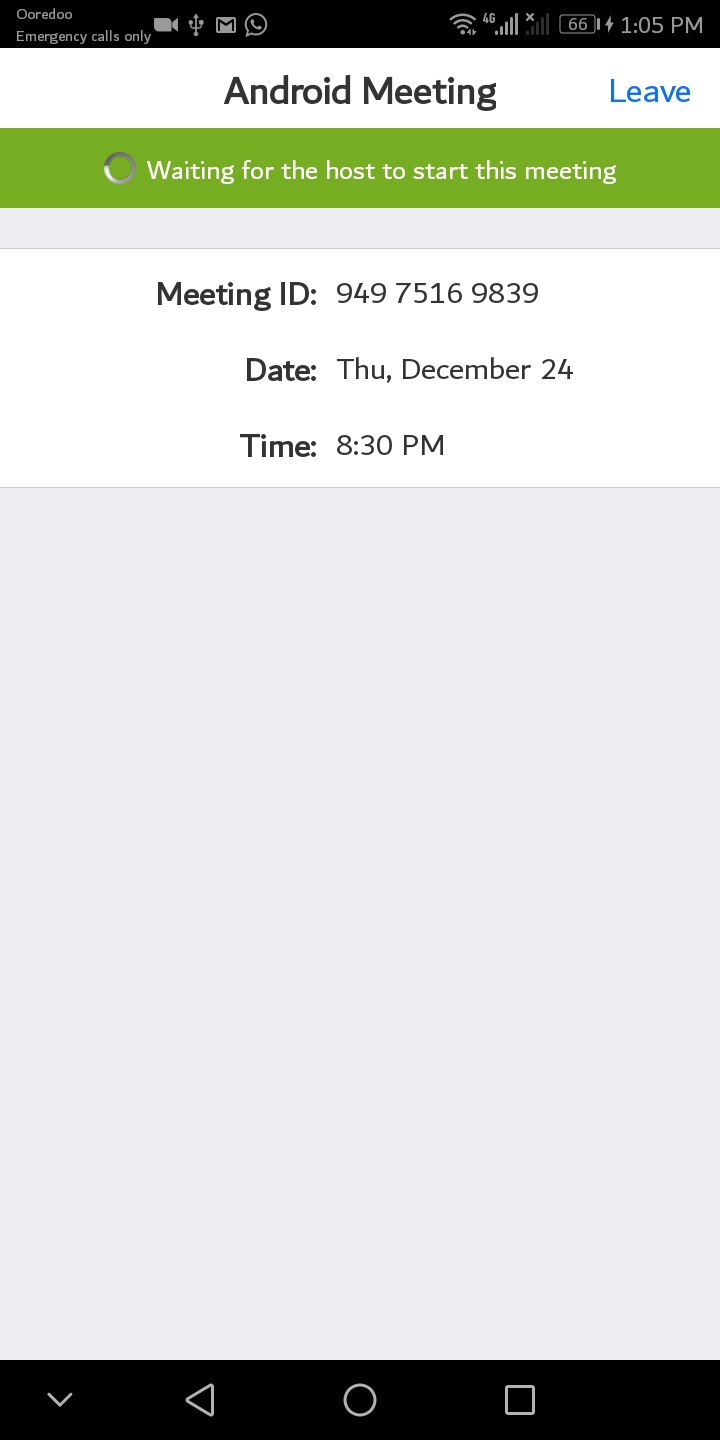Viewport: 720px width, 1440px height.
Task: Hide the navigation bar with the down chevron
Action: coord(60,1399)
